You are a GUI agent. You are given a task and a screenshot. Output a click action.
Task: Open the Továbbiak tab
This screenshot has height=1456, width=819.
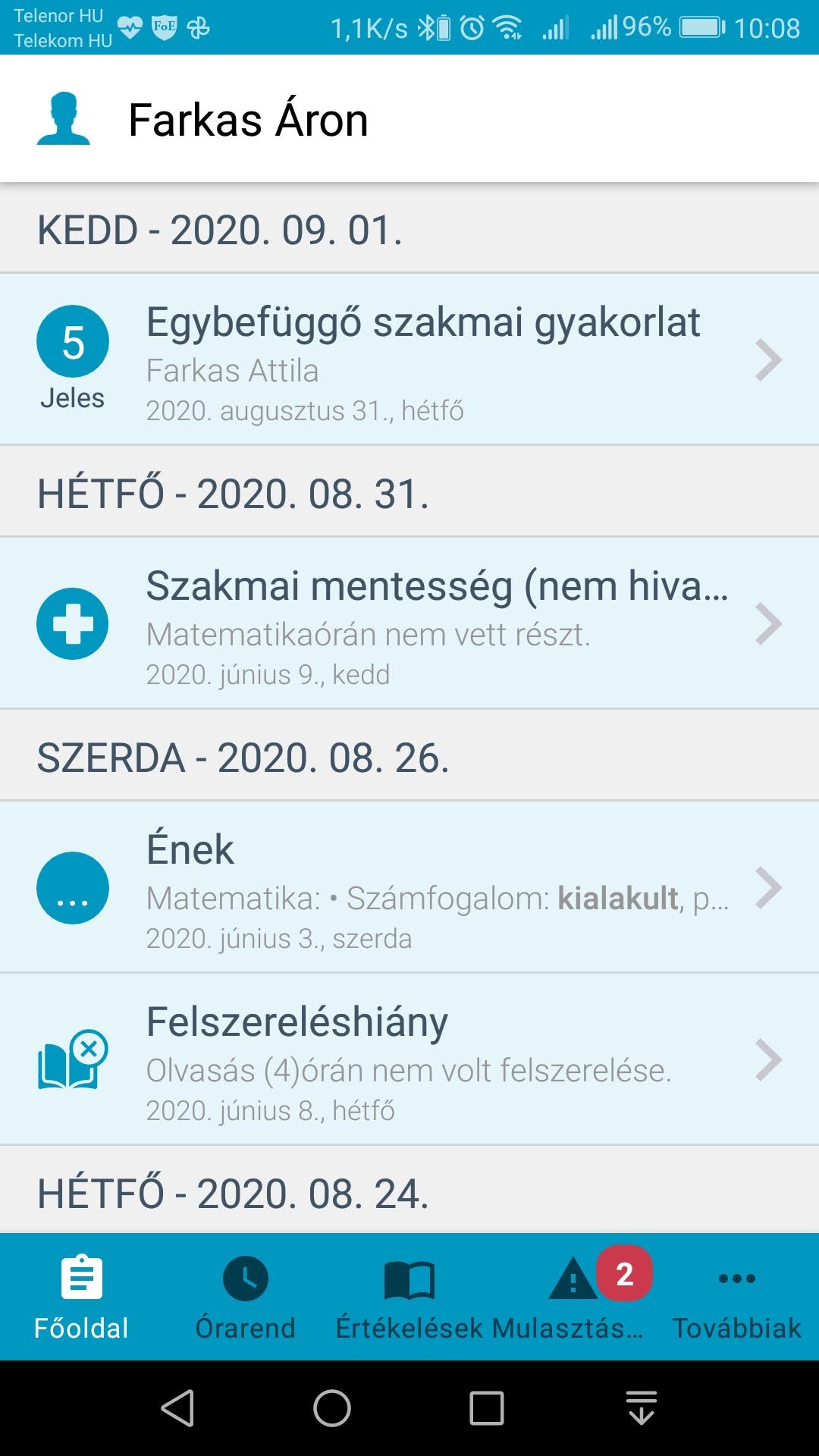[x=737, y=1298]
